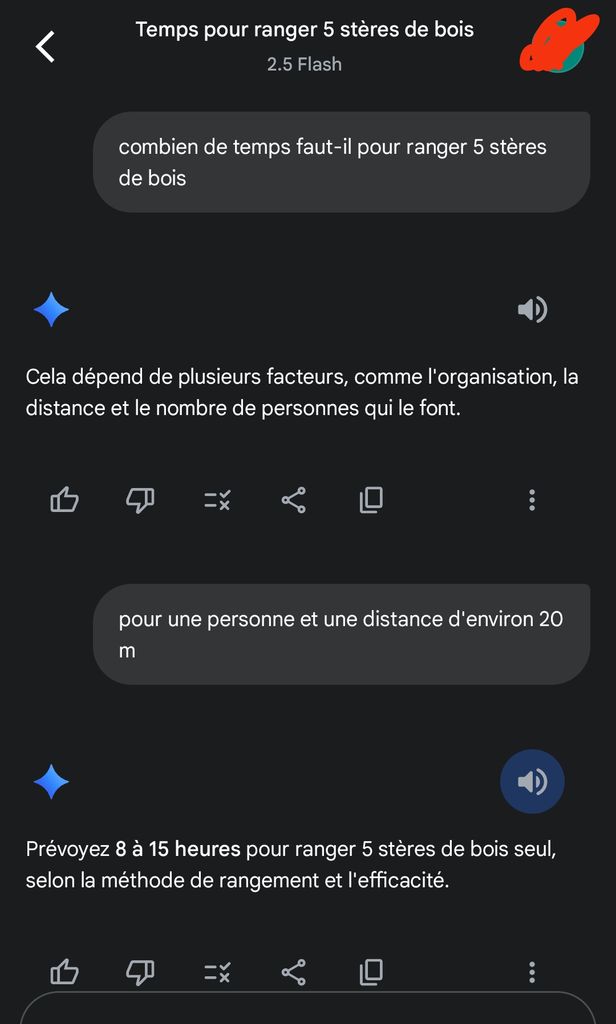Play audio for the "Cela dépend" response
Screen dimensions: 616x1024
tap(532, 310)
